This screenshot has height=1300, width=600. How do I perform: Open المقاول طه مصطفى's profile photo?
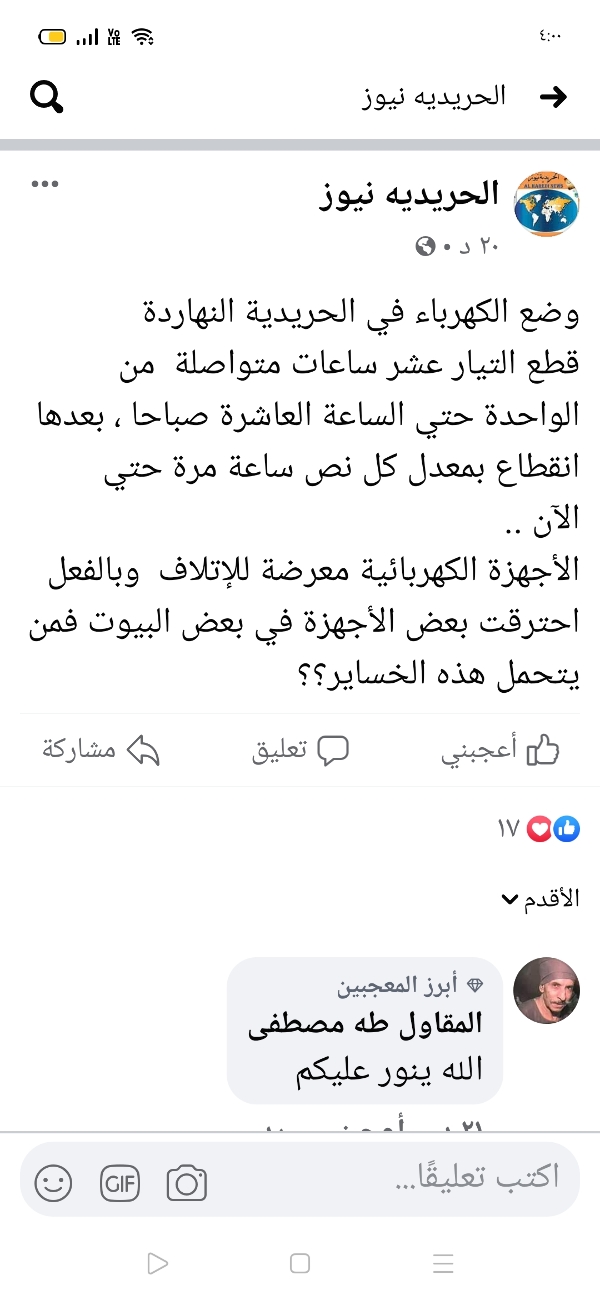[546, 990]
